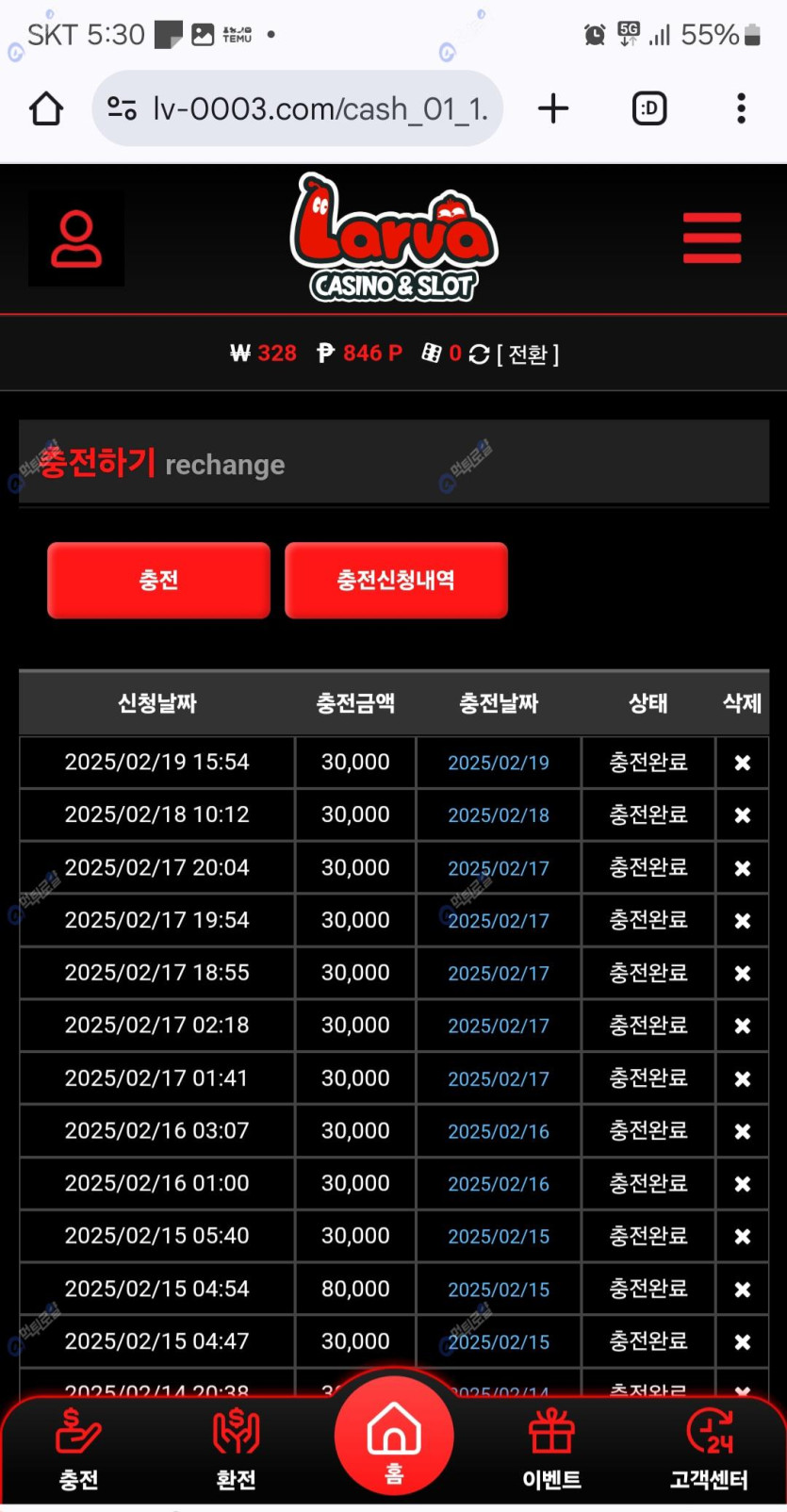Tap the browser address bar
The height and width of the screenshot is (1512, 787).
(297, 109)
